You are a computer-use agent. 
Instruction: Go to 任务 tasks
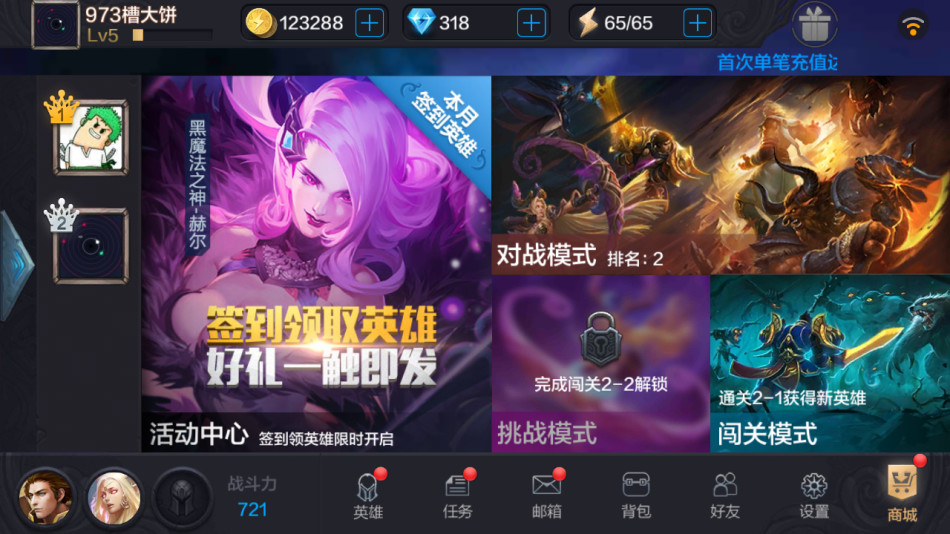pos(457,495)
